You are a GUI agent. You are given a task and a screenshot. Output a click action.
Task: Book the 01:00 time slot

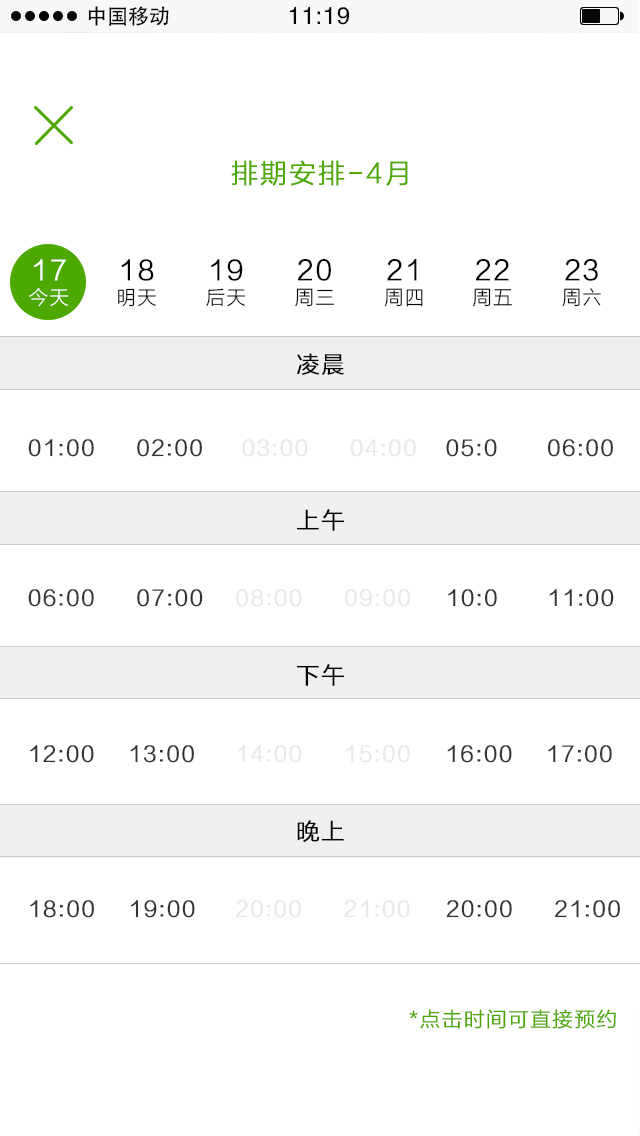point(62,448)
